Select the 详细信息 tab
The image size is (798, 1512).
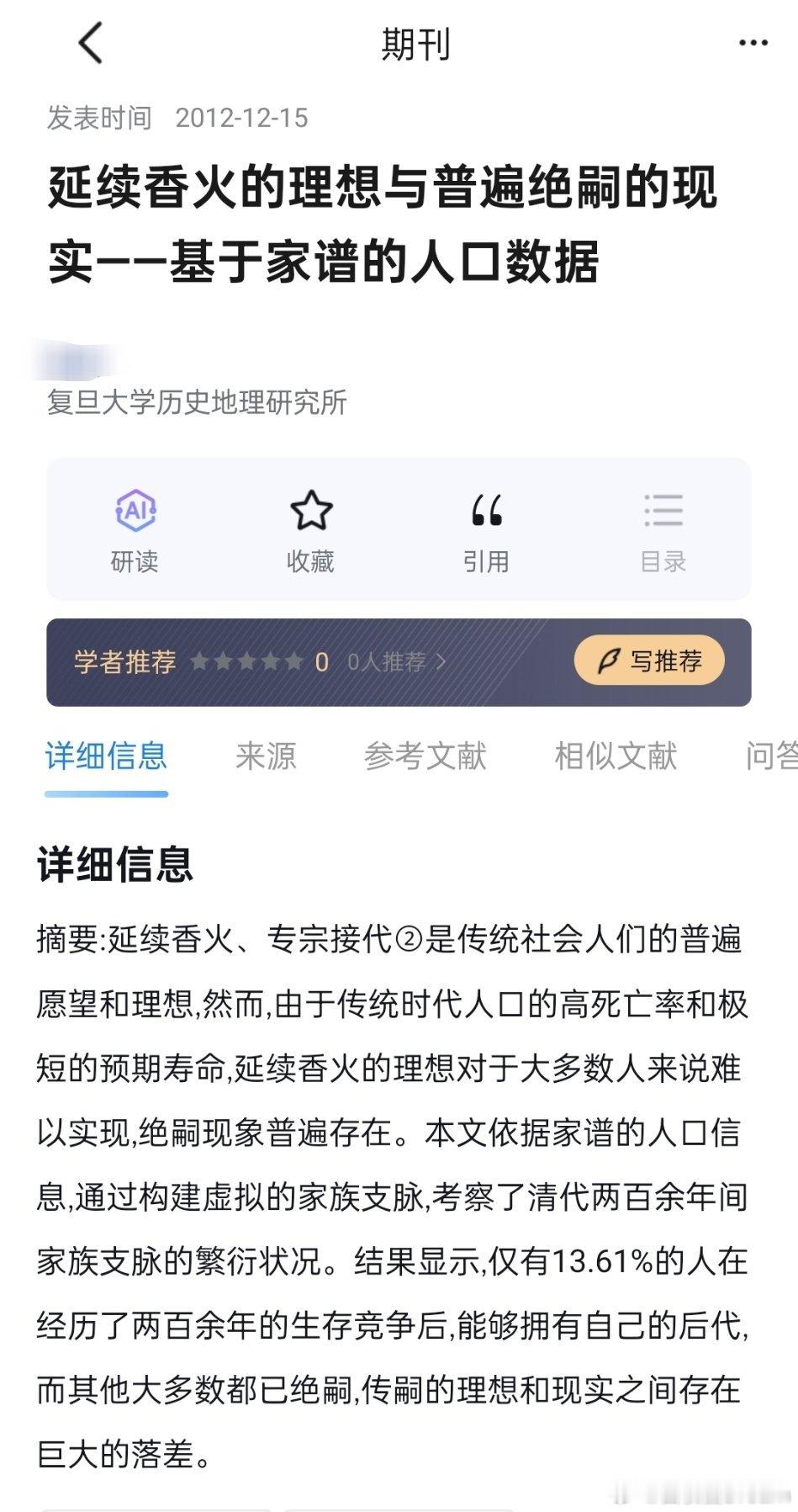106,756
